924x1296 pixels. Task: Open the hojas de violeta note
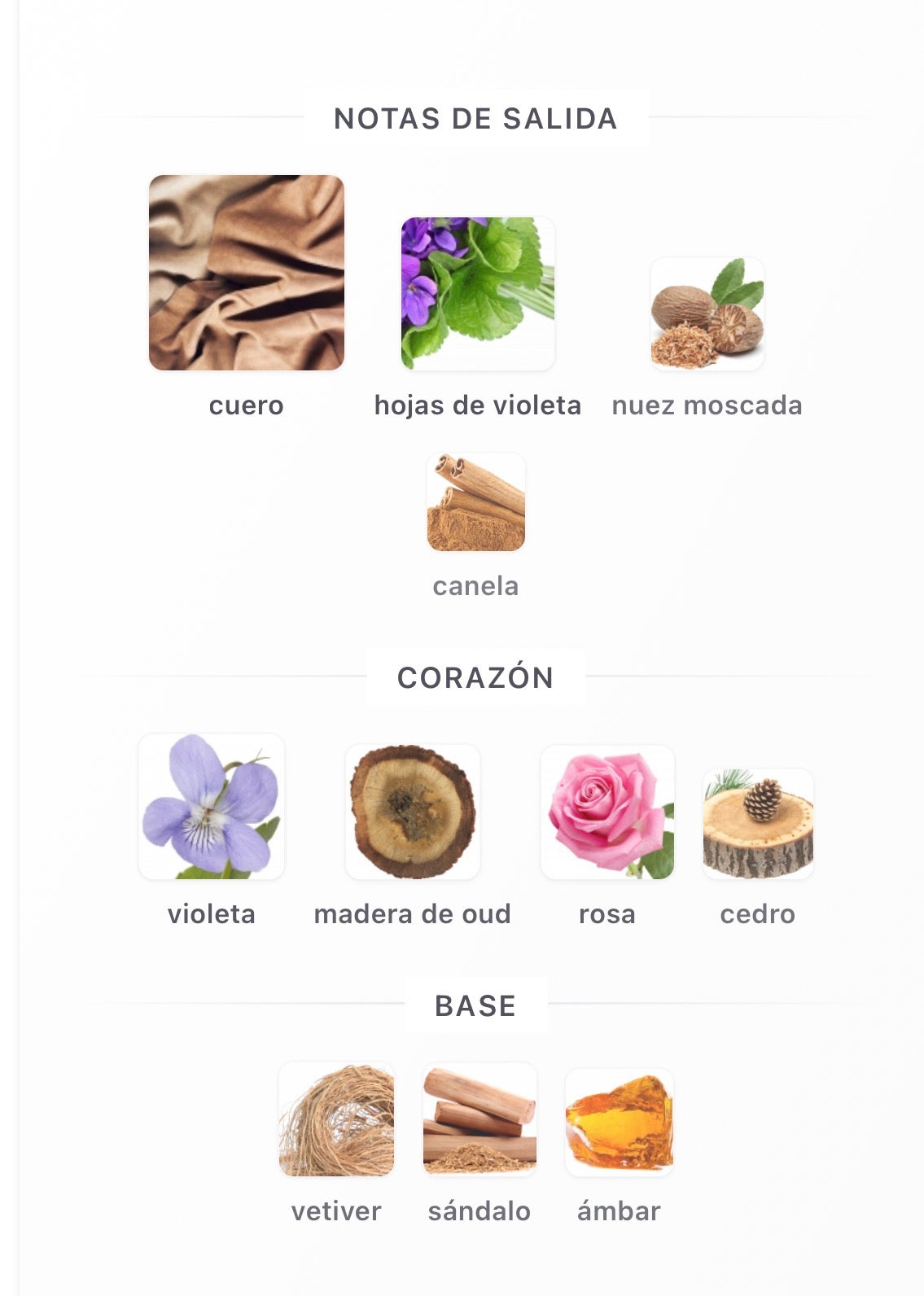click(x=478, y=294)
